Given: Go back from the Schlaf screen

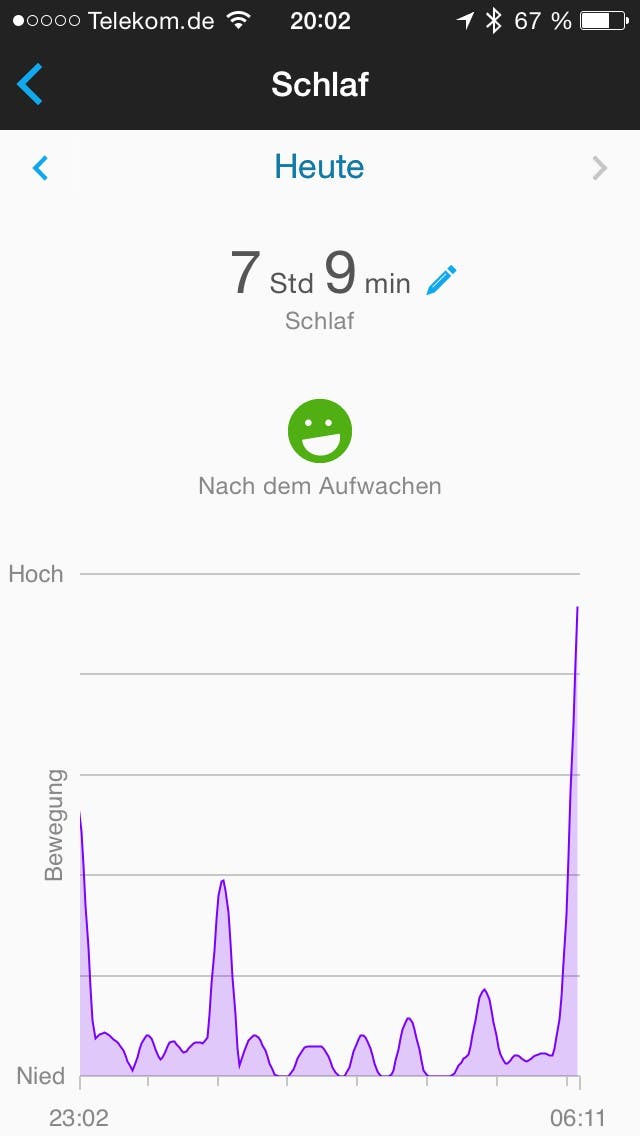Looking at the screenshot, I should [30, 84].
